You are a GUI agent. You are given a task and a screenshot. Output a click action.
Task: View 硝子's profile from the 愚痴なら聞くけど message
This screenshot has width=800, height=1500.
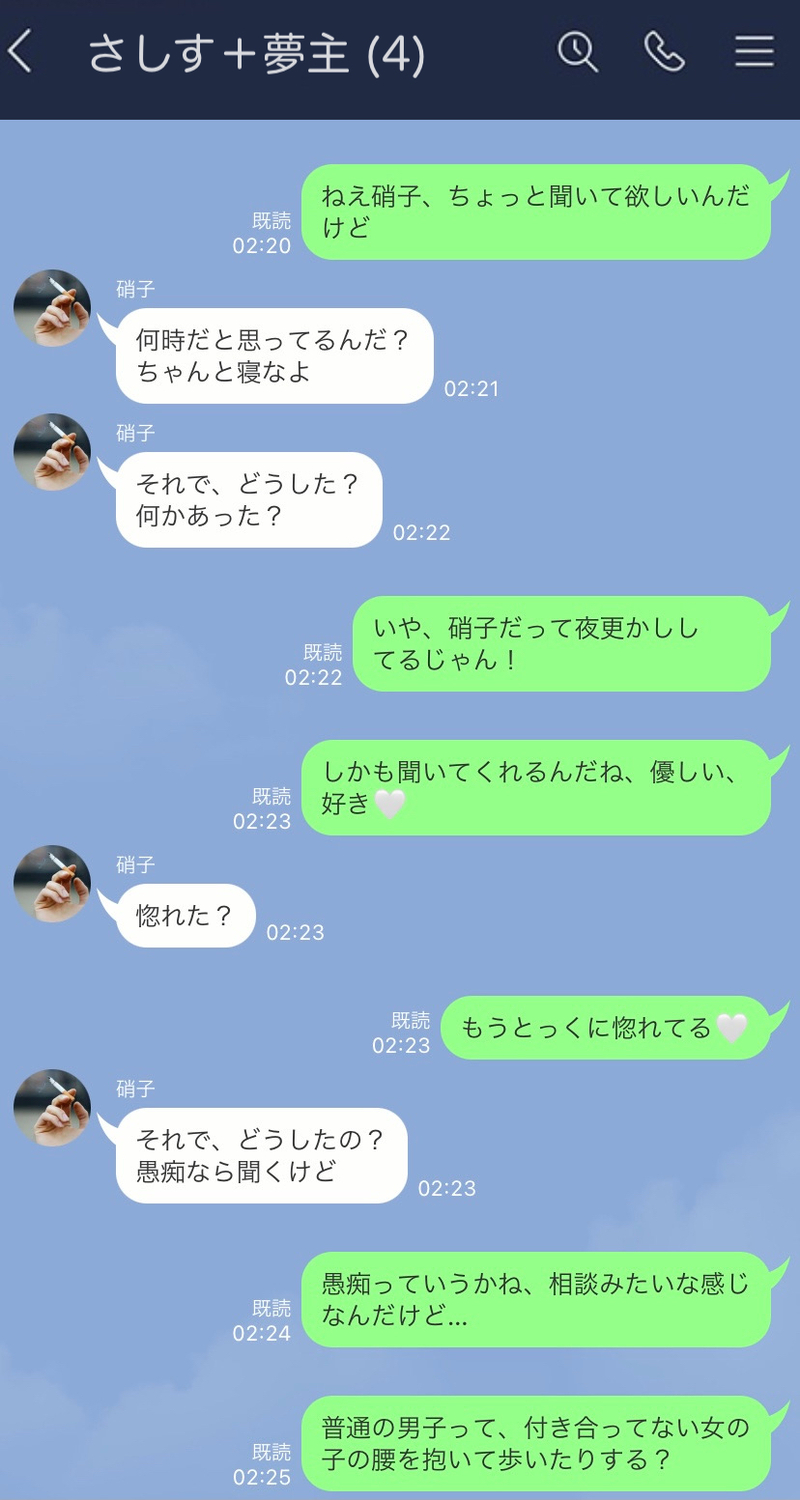tap(52, 1108)
